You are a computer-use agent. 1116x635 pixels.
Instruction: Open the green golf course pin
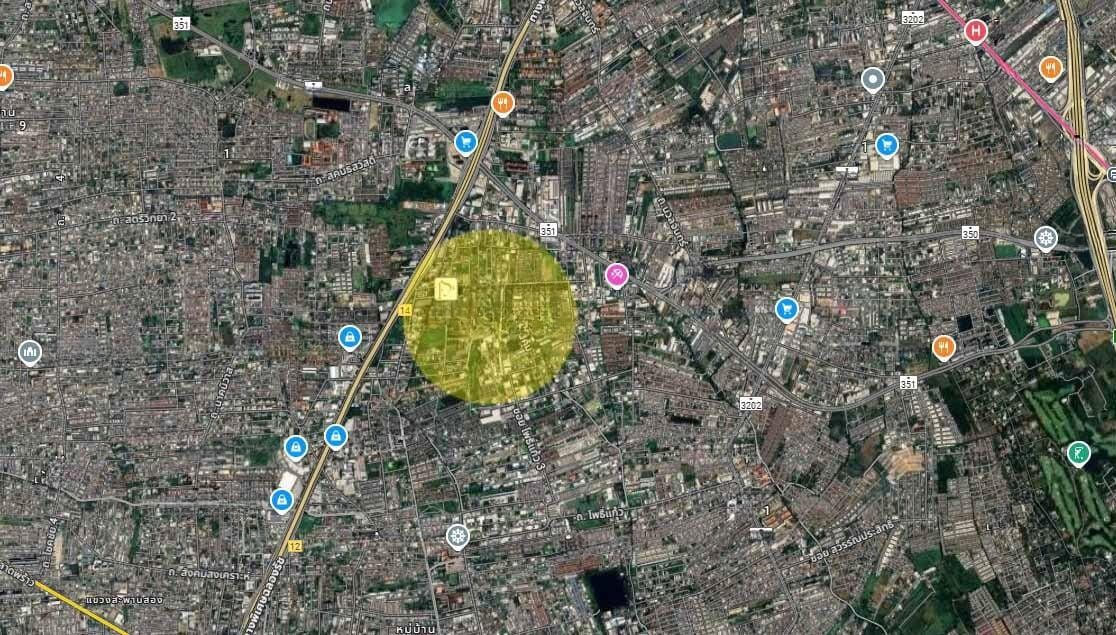[1078, 453]
